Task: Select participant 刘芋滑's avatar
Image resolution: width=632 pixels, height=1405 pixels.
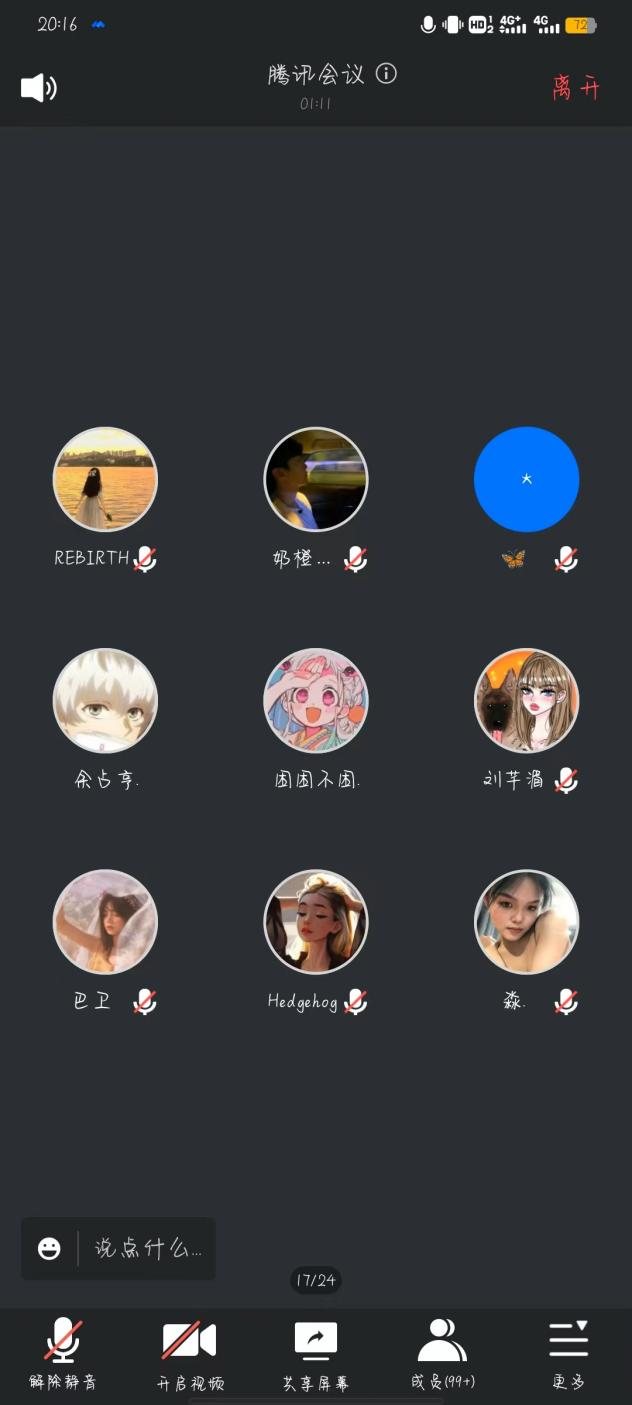Action: coord(526,700)
